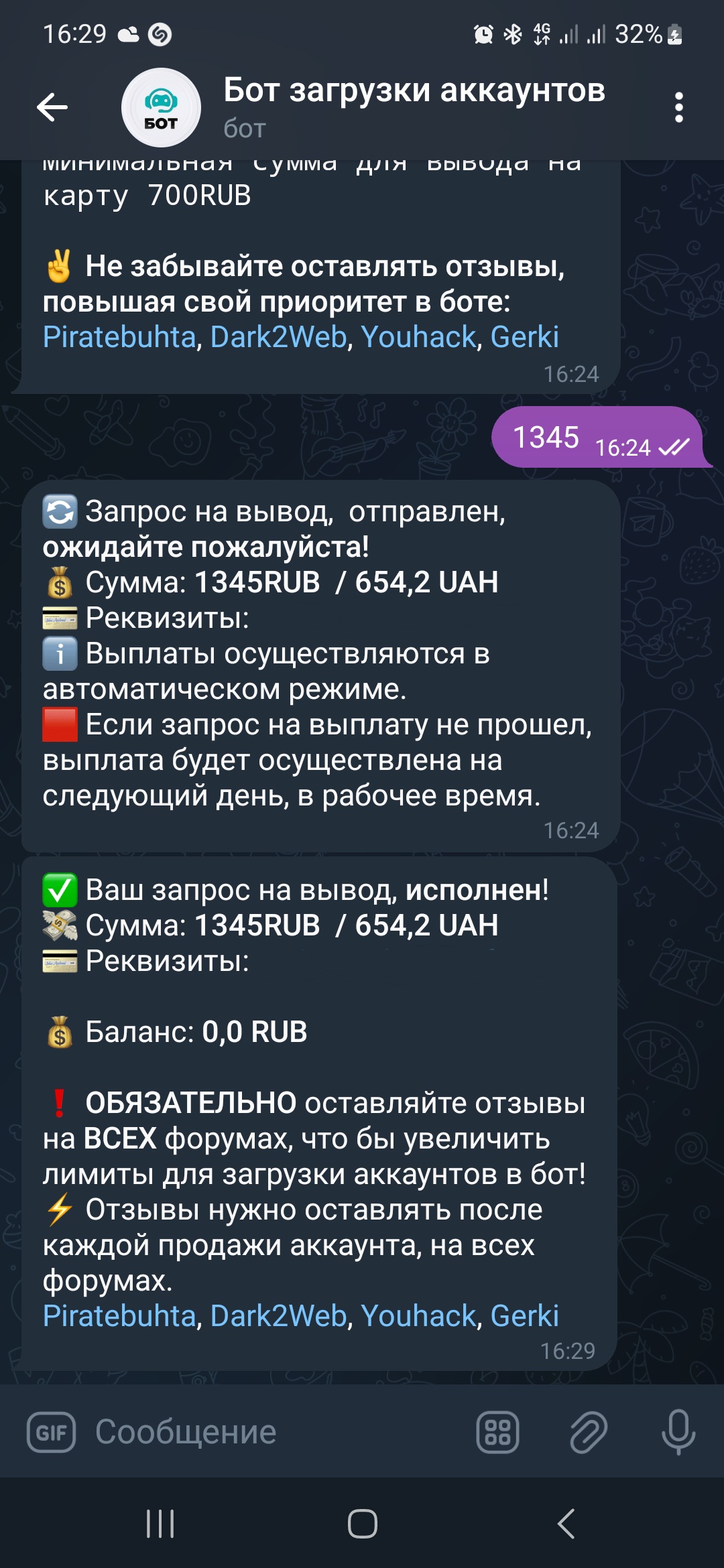The width and height of the screenshot is (724, 1568).
Task: Open Gerki link in the 16:24 message
Action: tap(524, 337)
